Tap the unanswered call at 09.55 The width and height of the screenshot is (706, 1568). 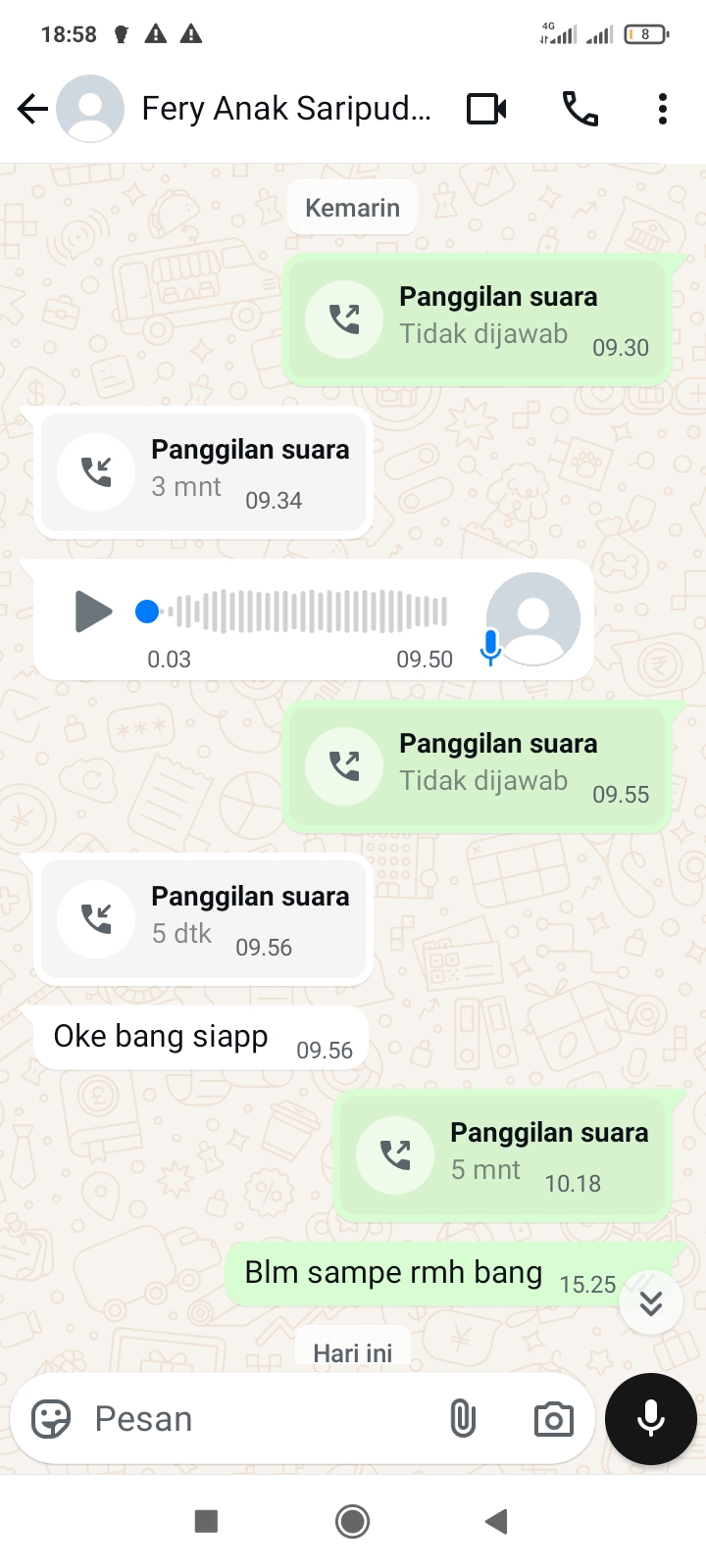(478, 766)
